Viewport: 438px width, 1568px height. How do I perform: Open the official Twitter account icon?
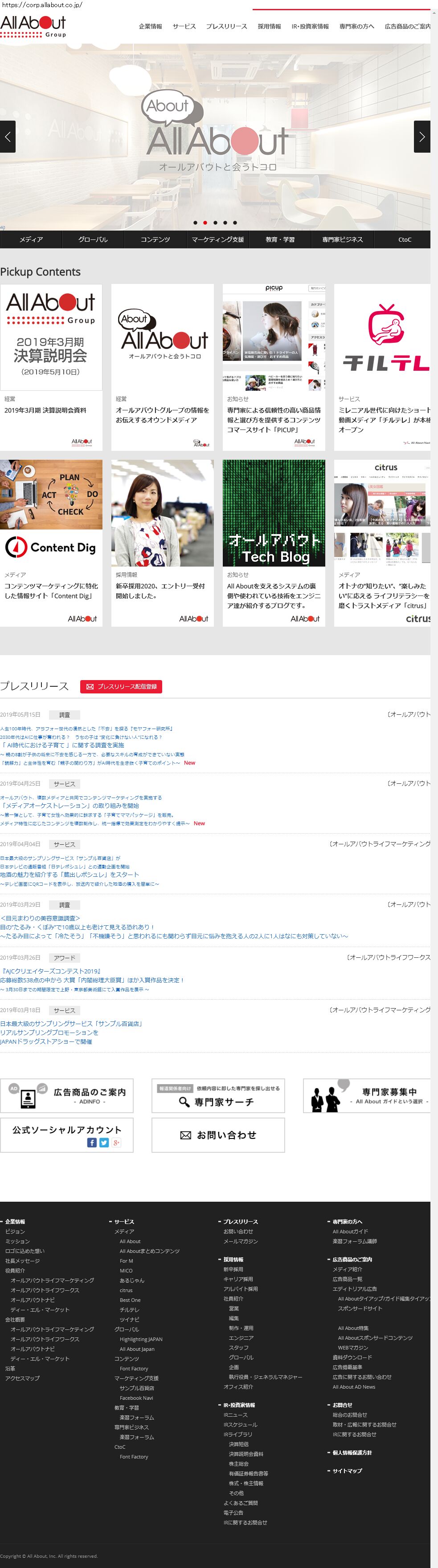[104, 1143]
